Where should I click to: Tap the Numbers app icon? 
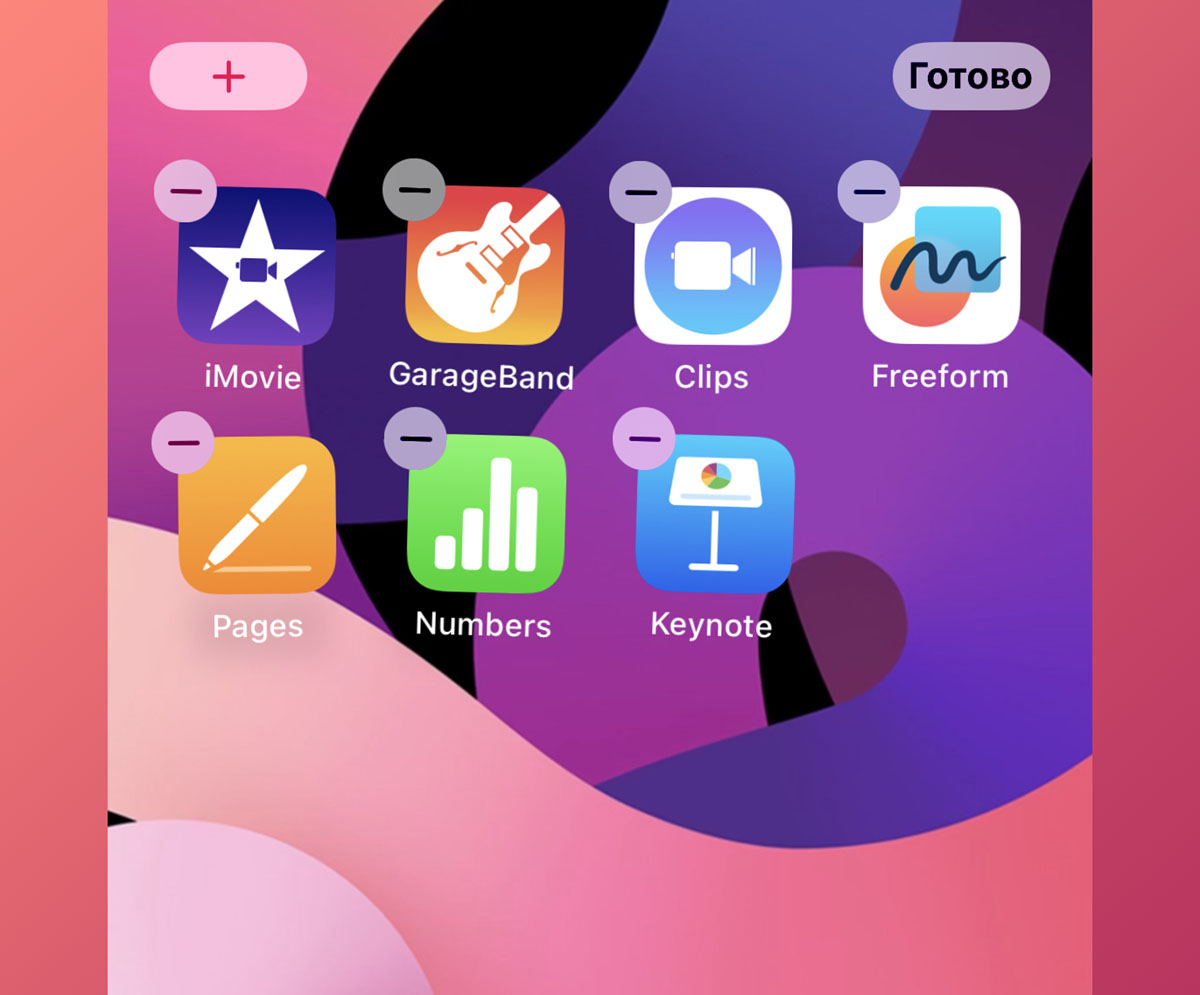487,514
